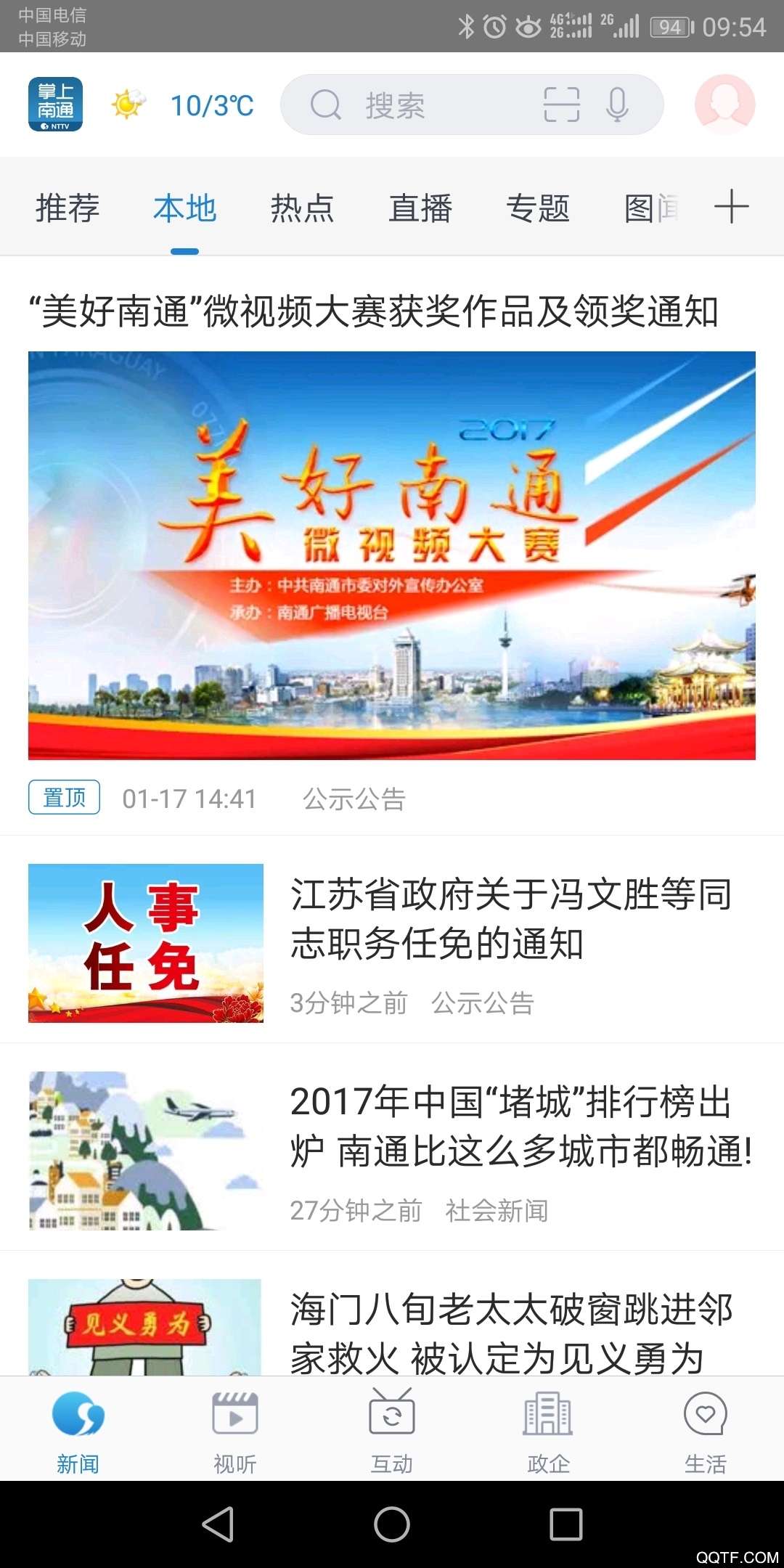This screenshot has height=1568, width=784.
Task: Open the 海门八旬老太太 救火 story
Action: (510, 1332)
